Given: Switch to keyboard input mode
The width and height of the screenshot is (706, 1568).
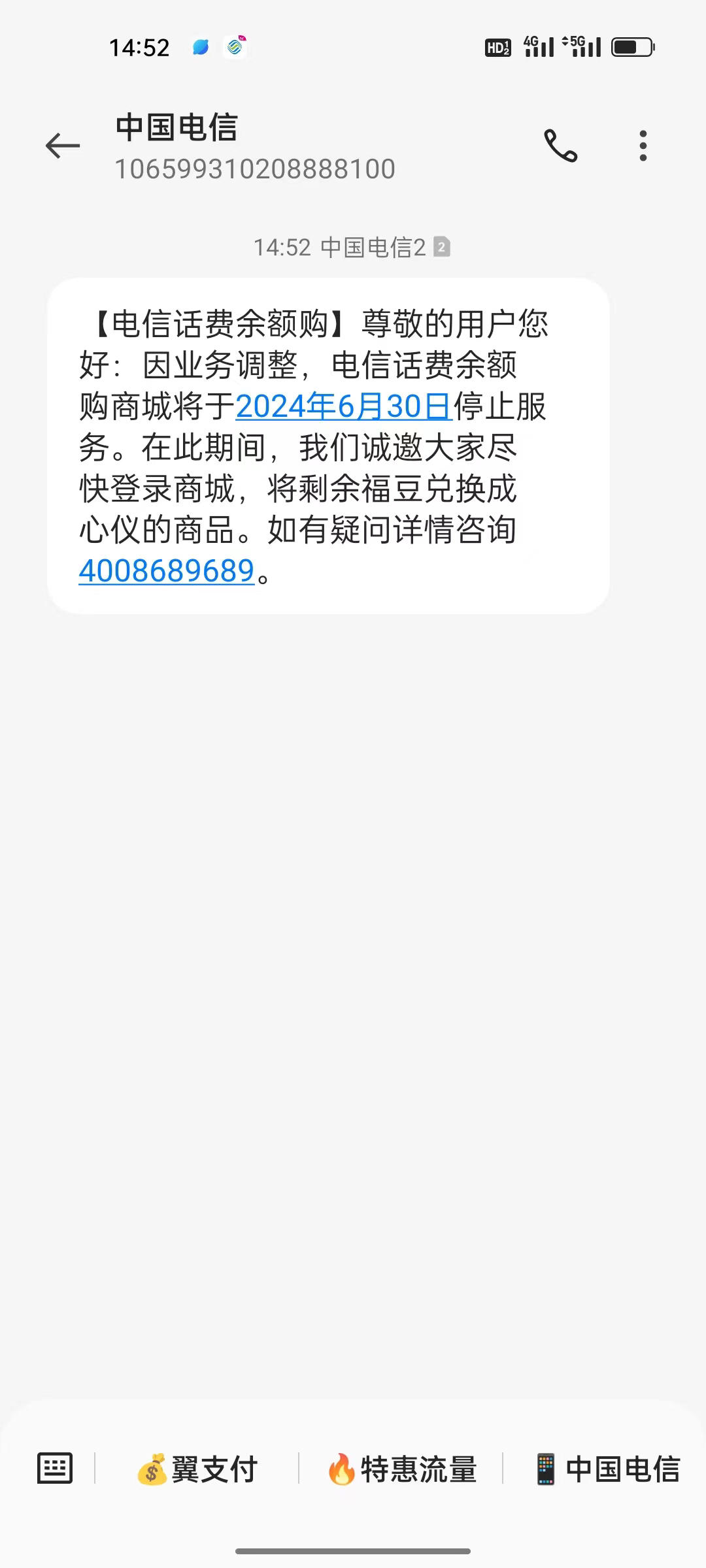Looking at the screenshot, I should click(x=55, y=1469).
